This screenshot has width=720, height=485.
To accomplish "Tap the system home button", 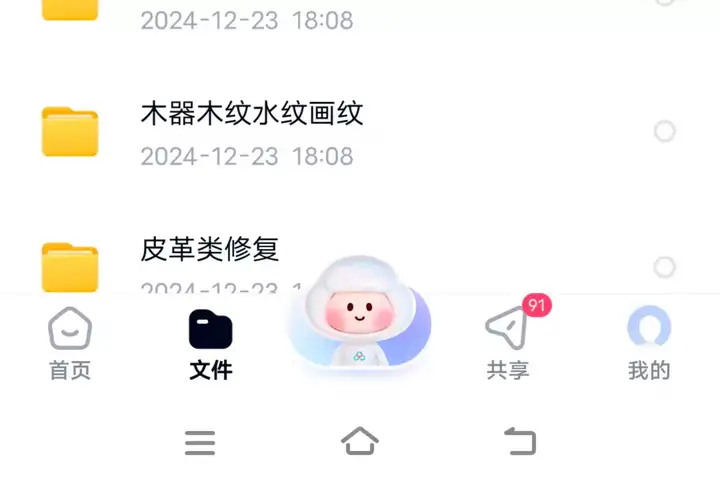I will [x=360, y=441].
